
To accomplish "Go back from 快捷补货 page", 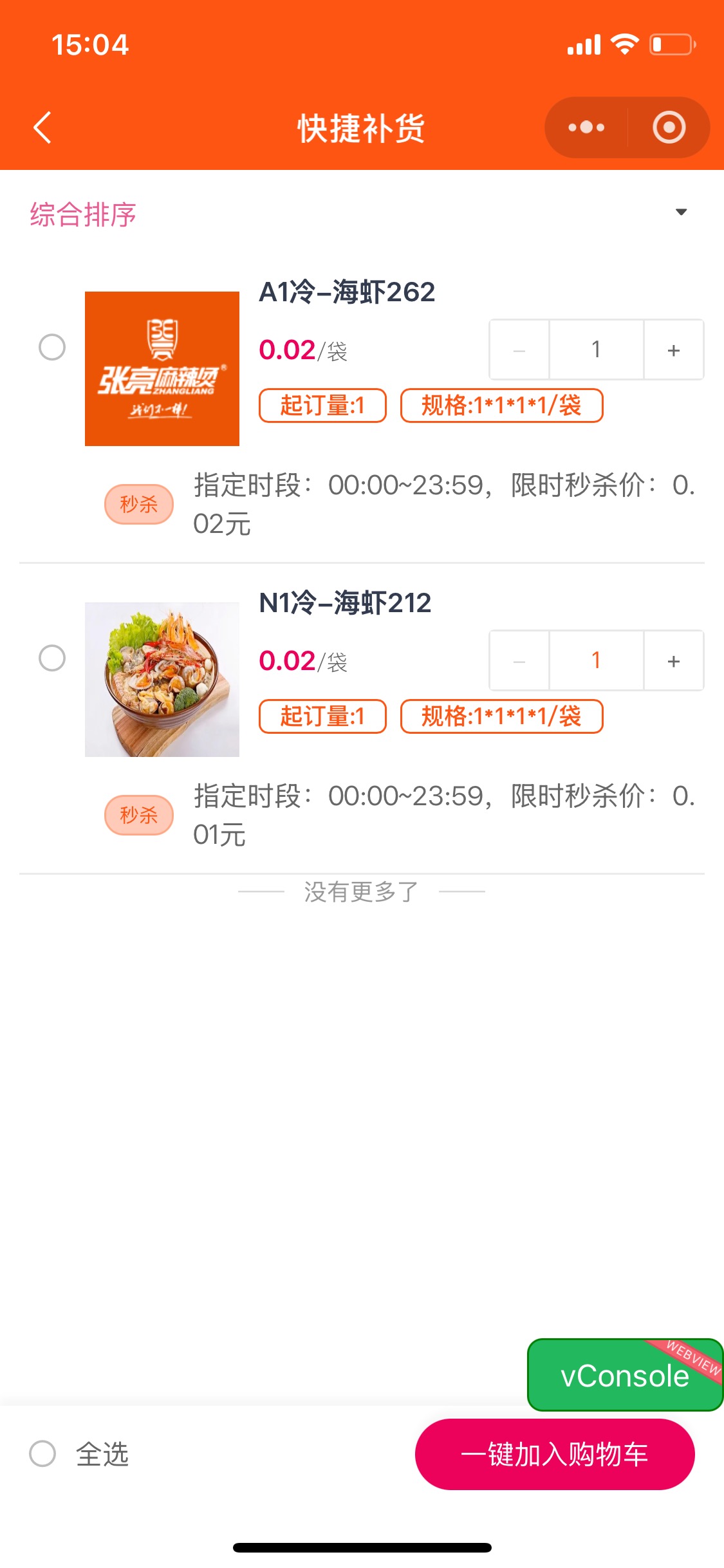I will (42, 127).
